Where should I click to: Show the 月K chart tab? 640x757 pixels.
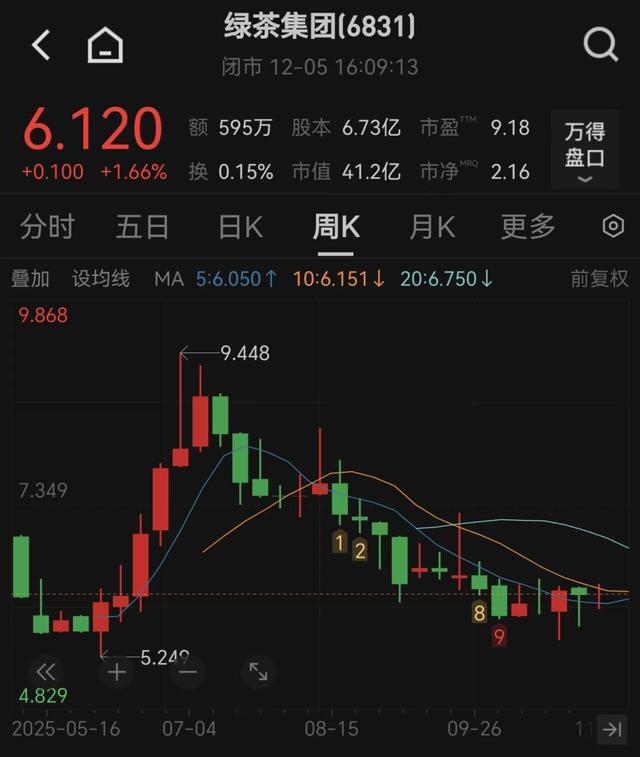432,227
